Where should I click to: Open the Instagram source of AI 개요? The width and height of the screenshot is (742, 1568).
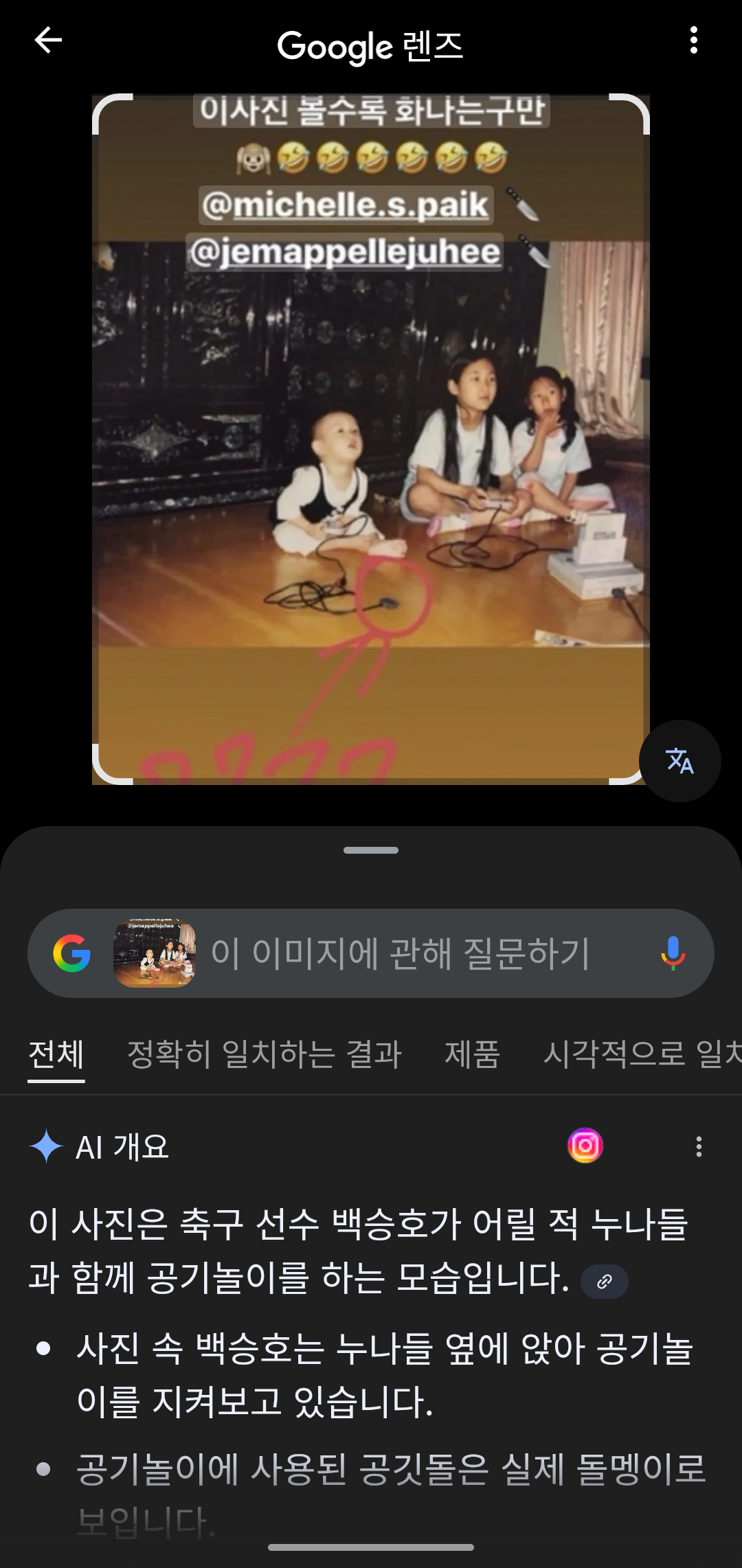[x=585, y=1146]
